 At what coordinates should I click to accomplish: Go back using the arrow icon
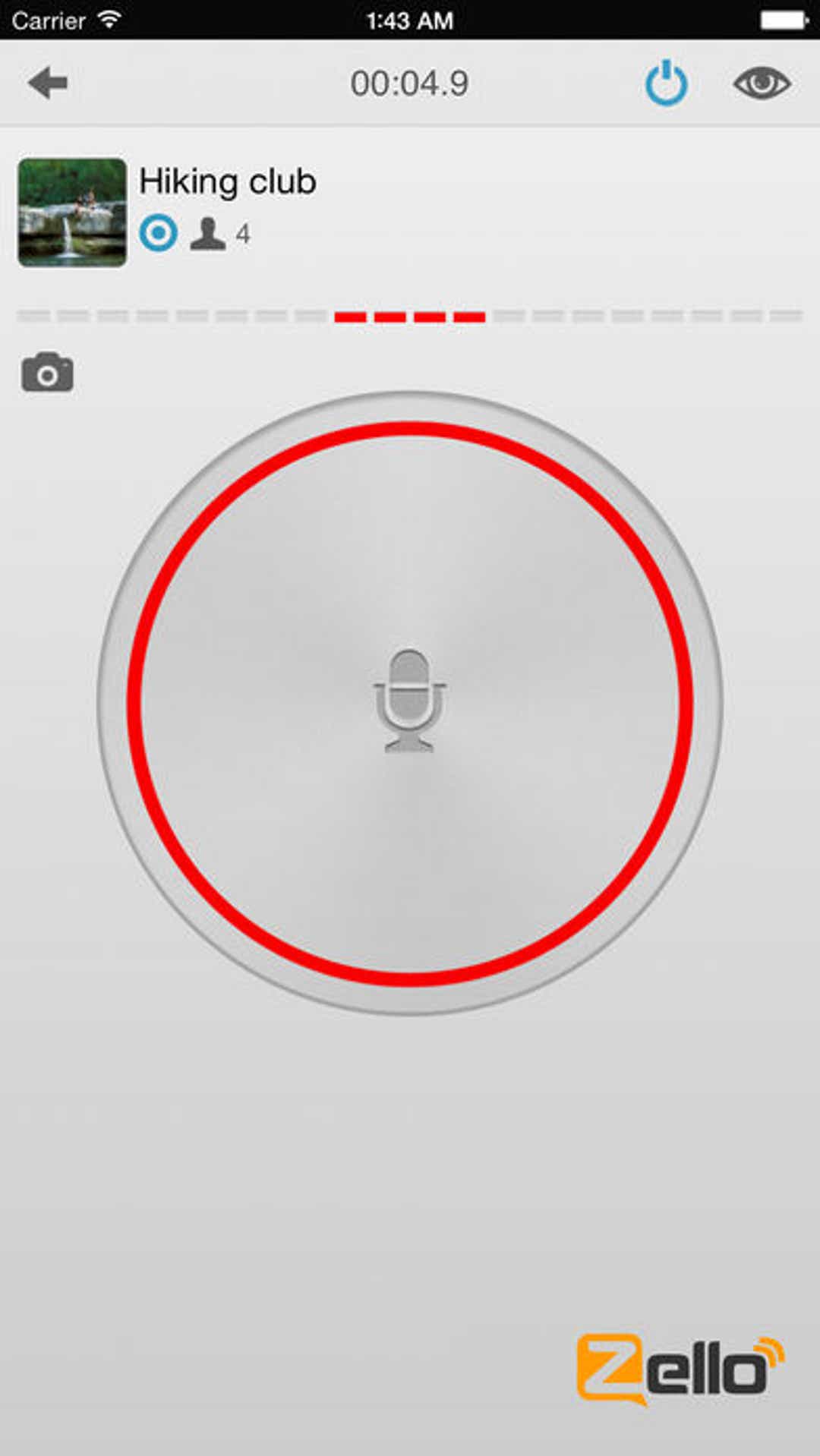[48, 83]
